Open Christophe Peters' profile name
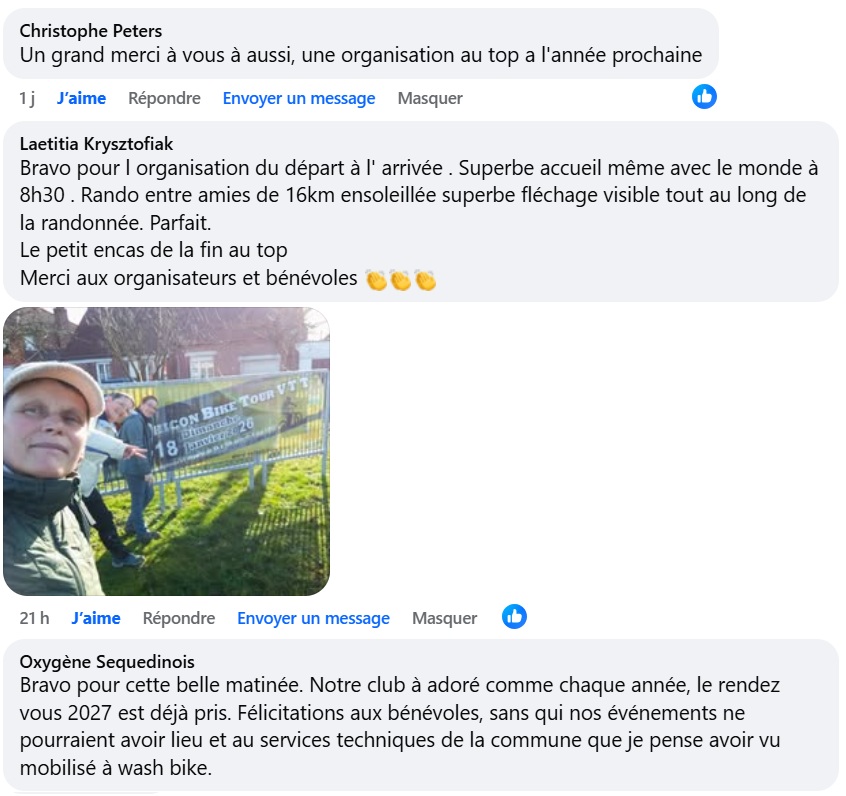The height and width of the screenshot is (796, 846). [91, 31]
